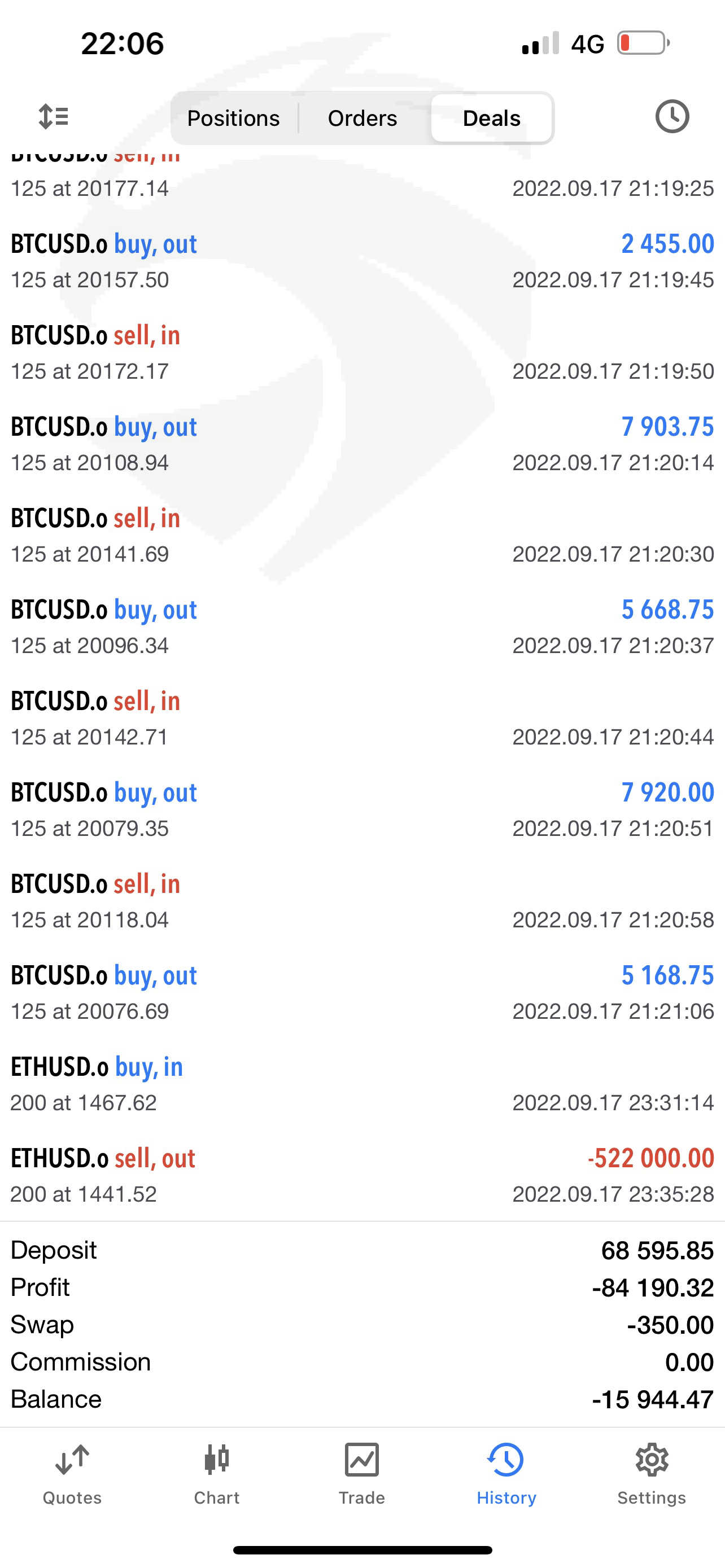Open the BTCUSD.o deal with profit 2 455.00

click(362, 261)
